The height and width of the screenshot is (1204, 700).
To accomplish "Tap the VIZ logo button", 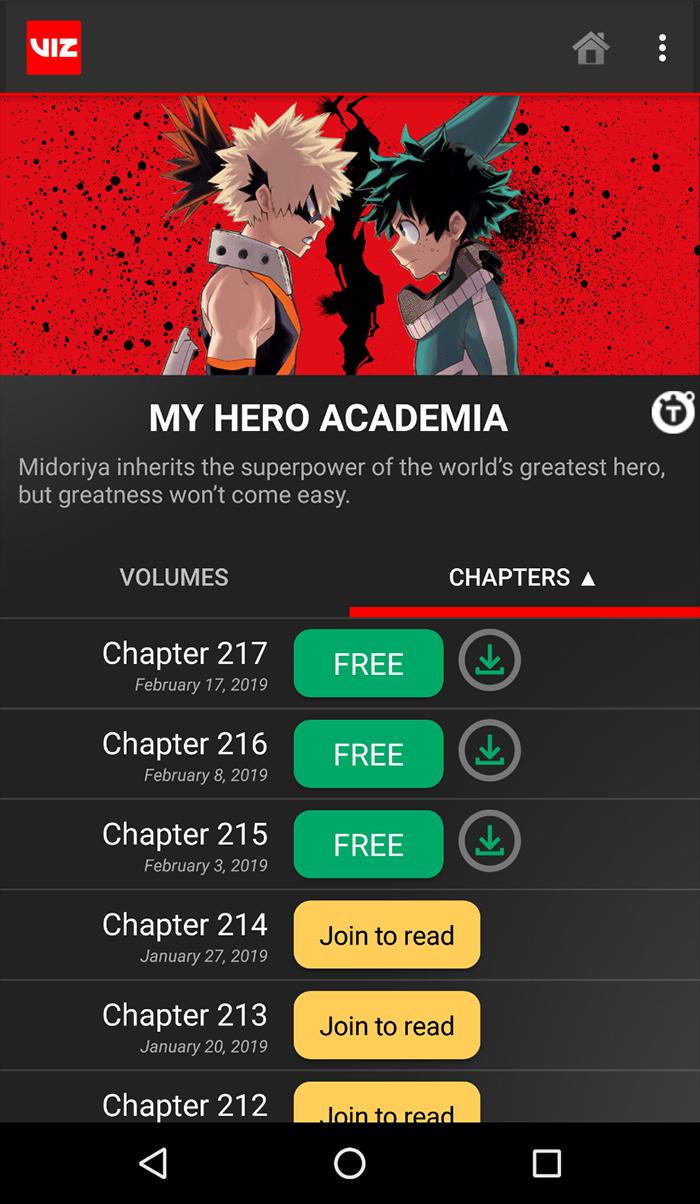I will [x=53, y=47].
